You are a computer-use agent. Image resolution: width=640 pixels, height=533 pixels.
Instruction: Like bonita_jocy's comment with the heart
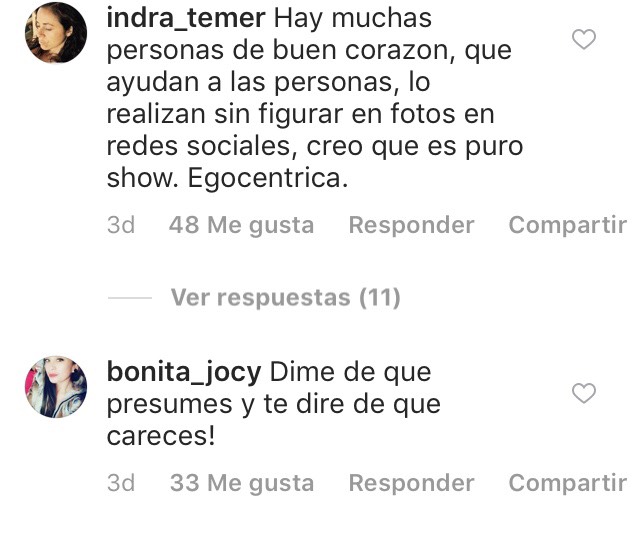(x=583, y=393)
